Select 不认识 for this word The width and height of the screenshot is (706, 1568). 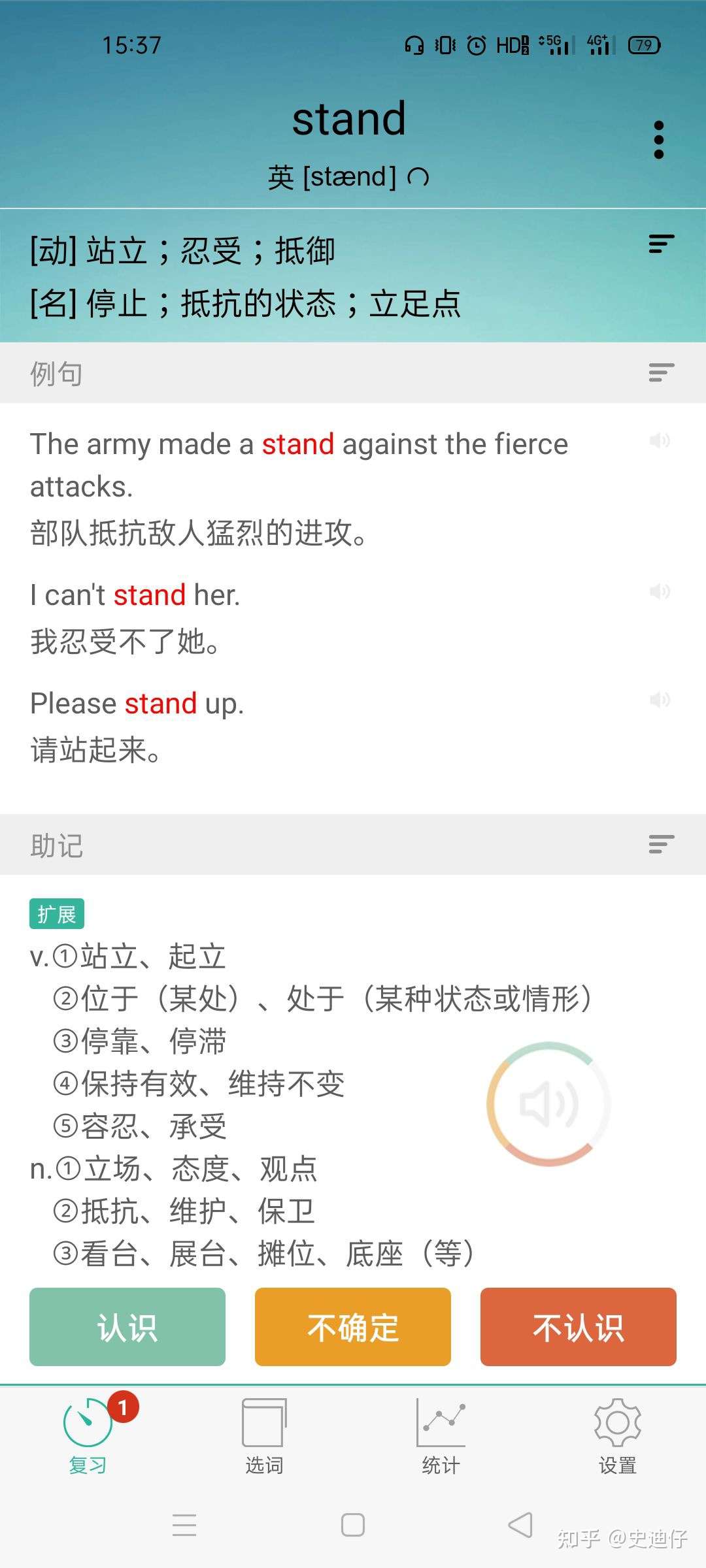[578, 1327]
